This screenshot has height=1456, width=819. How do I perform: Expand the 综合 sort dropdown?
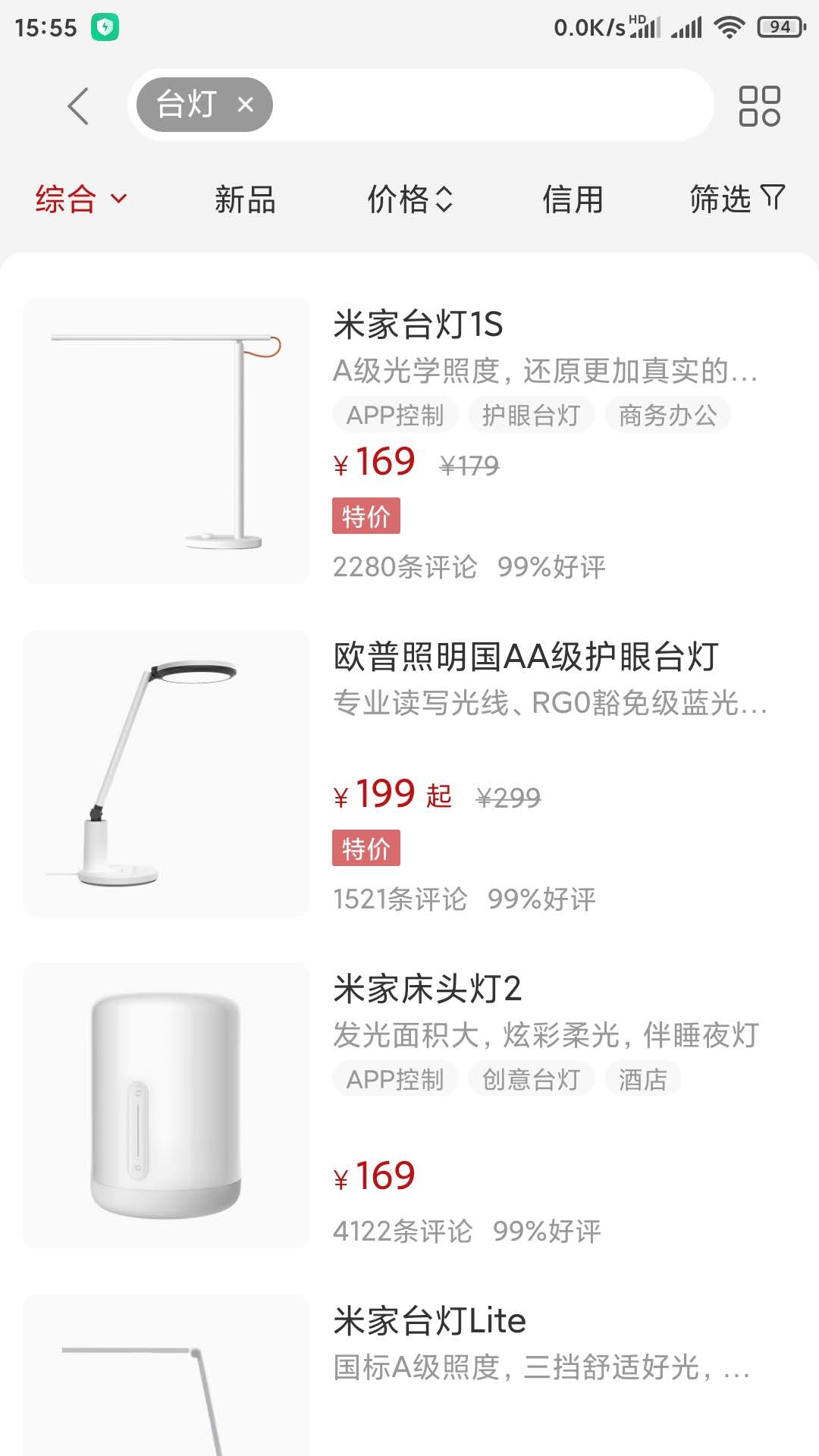pos(78,199)
